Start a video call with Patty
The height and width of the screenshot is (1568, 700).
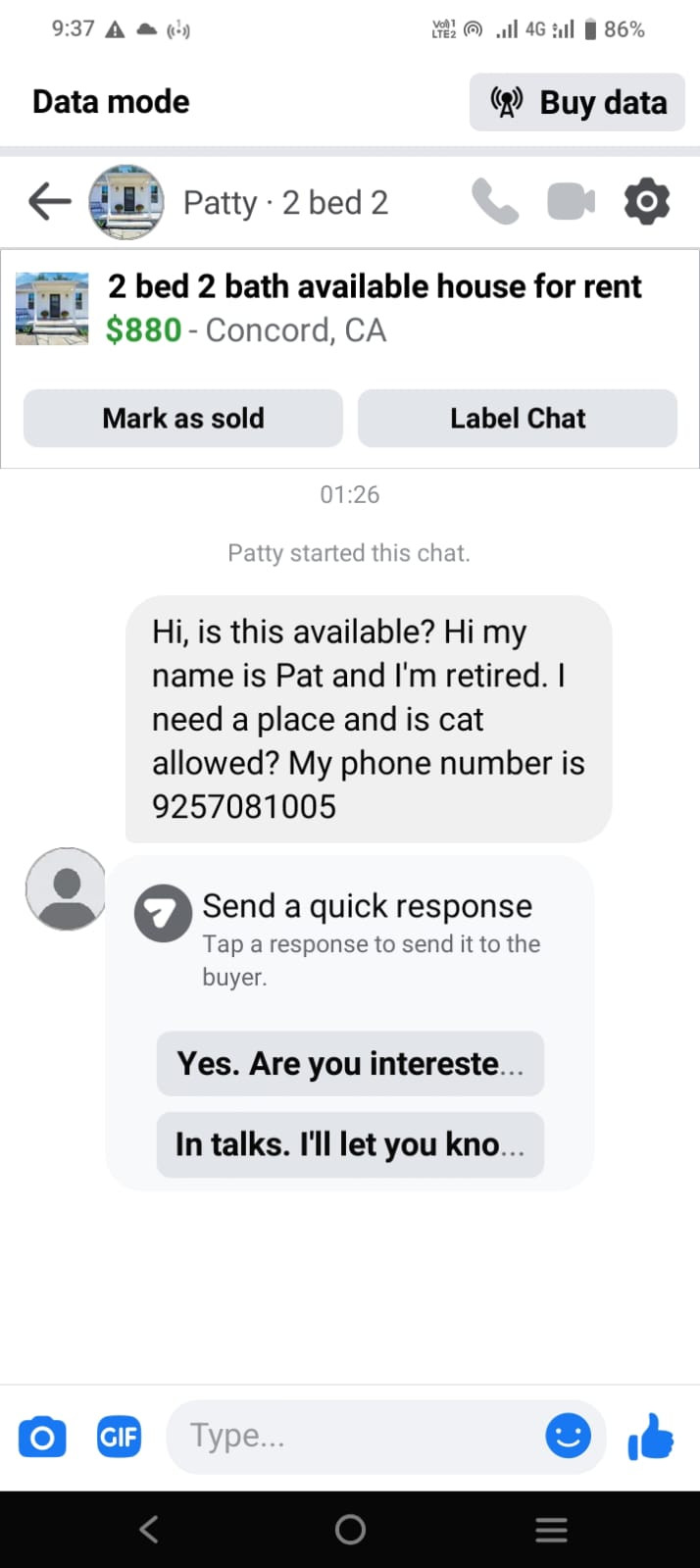pyautogui.click(x=571, y=202)
